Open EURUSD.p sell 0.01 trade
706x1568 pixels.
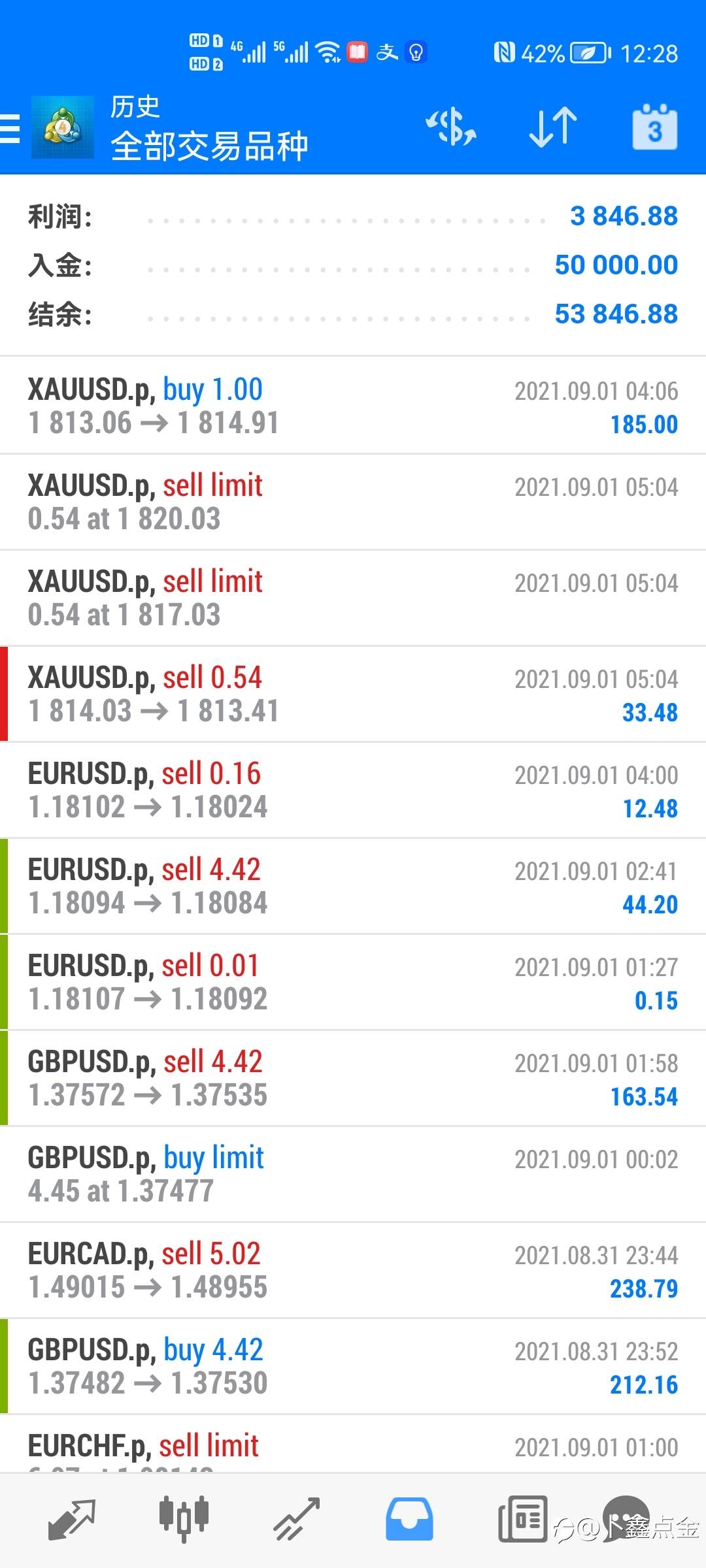click(353, 982)
